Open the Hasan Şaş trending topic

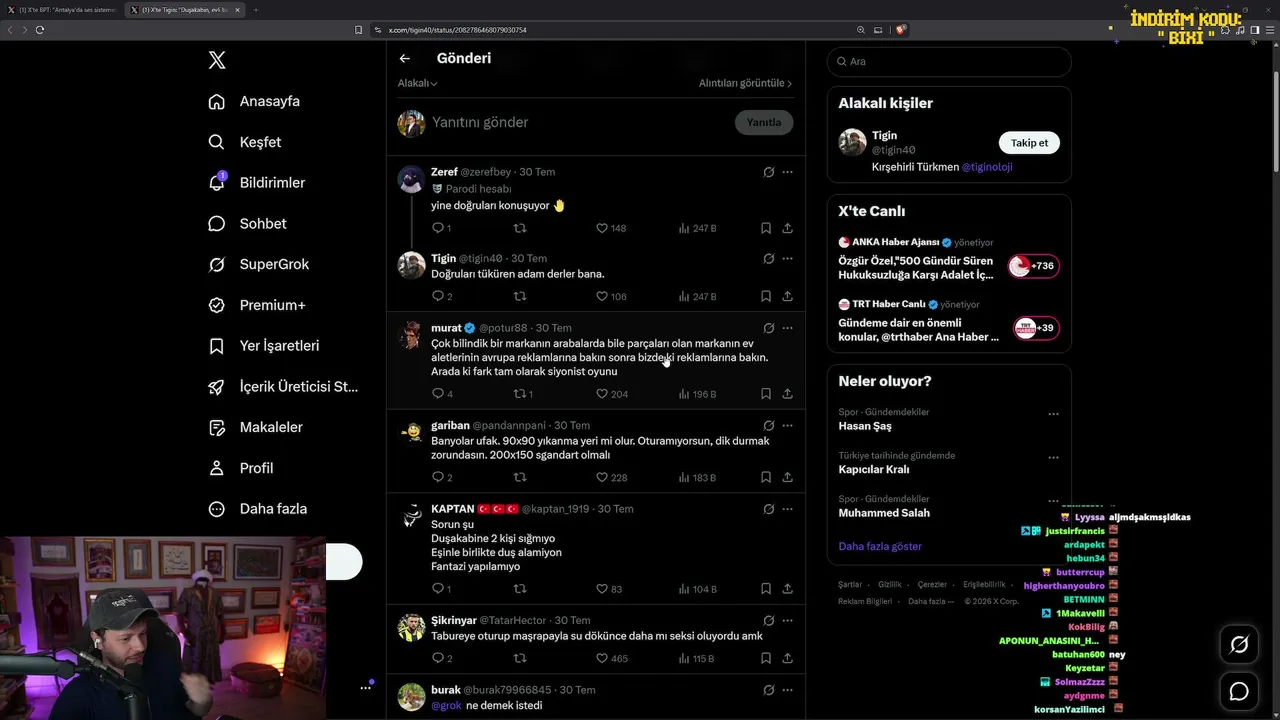point(865,426)
